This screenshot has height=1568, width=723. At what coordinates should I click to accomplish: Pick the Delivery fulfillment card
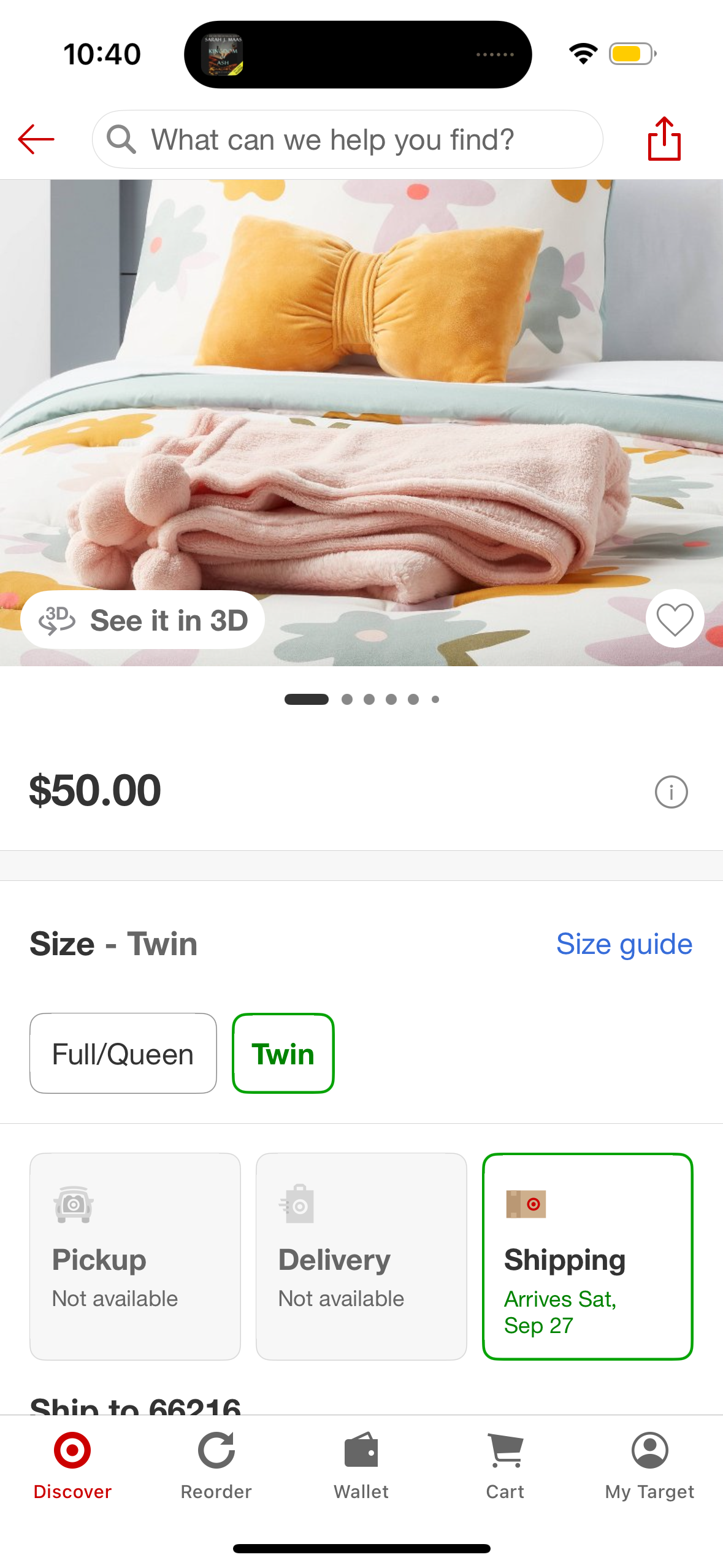click(361, 1256)
